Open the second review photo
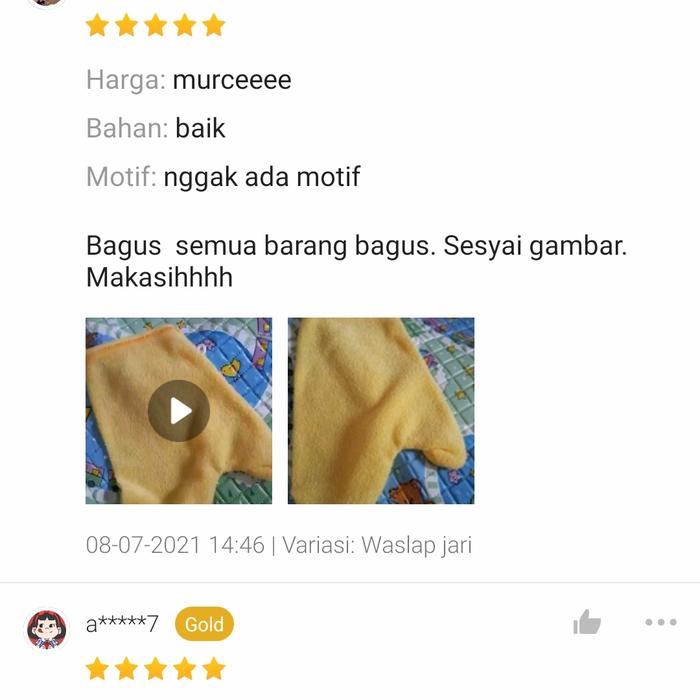The height and width of the screenshot is (700, 700). (x=381, y=411)
